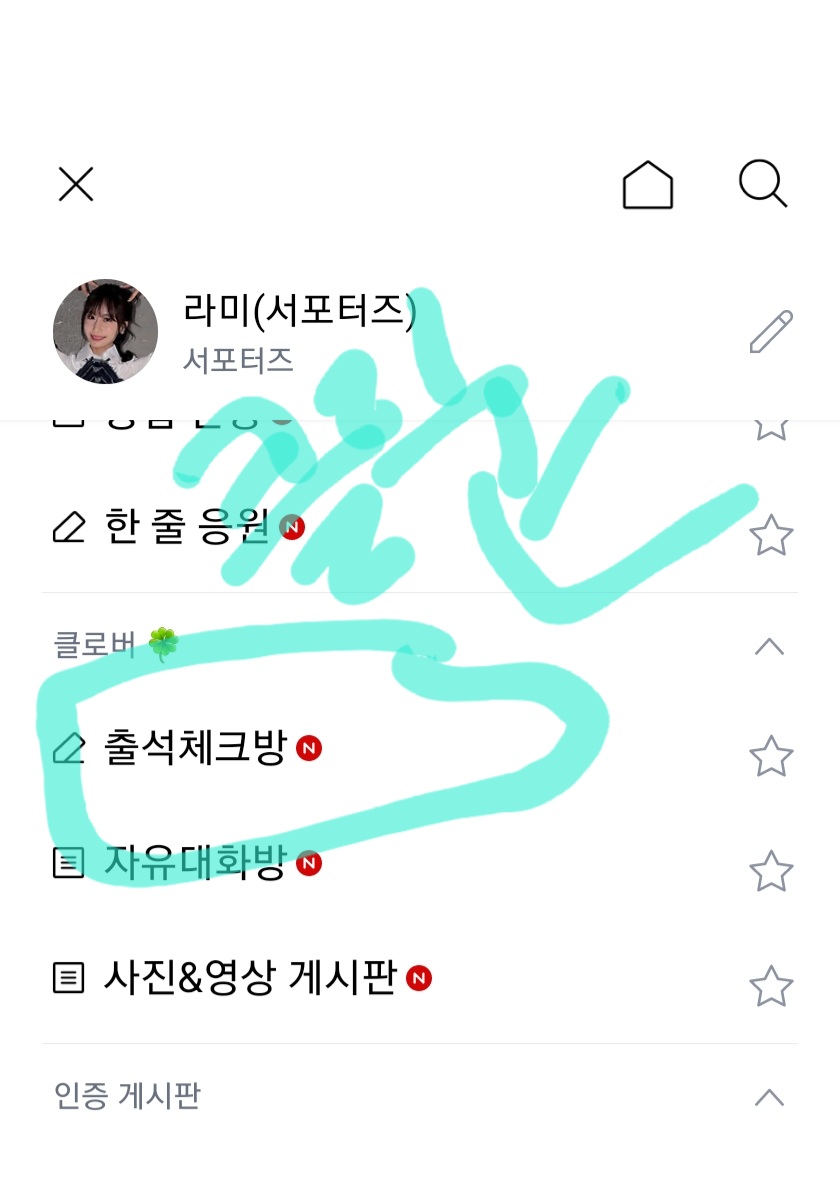Open the 한 줄 응원 board
Image resolution: width=840 pixels, height=1177 pixels.
(187, 528)
